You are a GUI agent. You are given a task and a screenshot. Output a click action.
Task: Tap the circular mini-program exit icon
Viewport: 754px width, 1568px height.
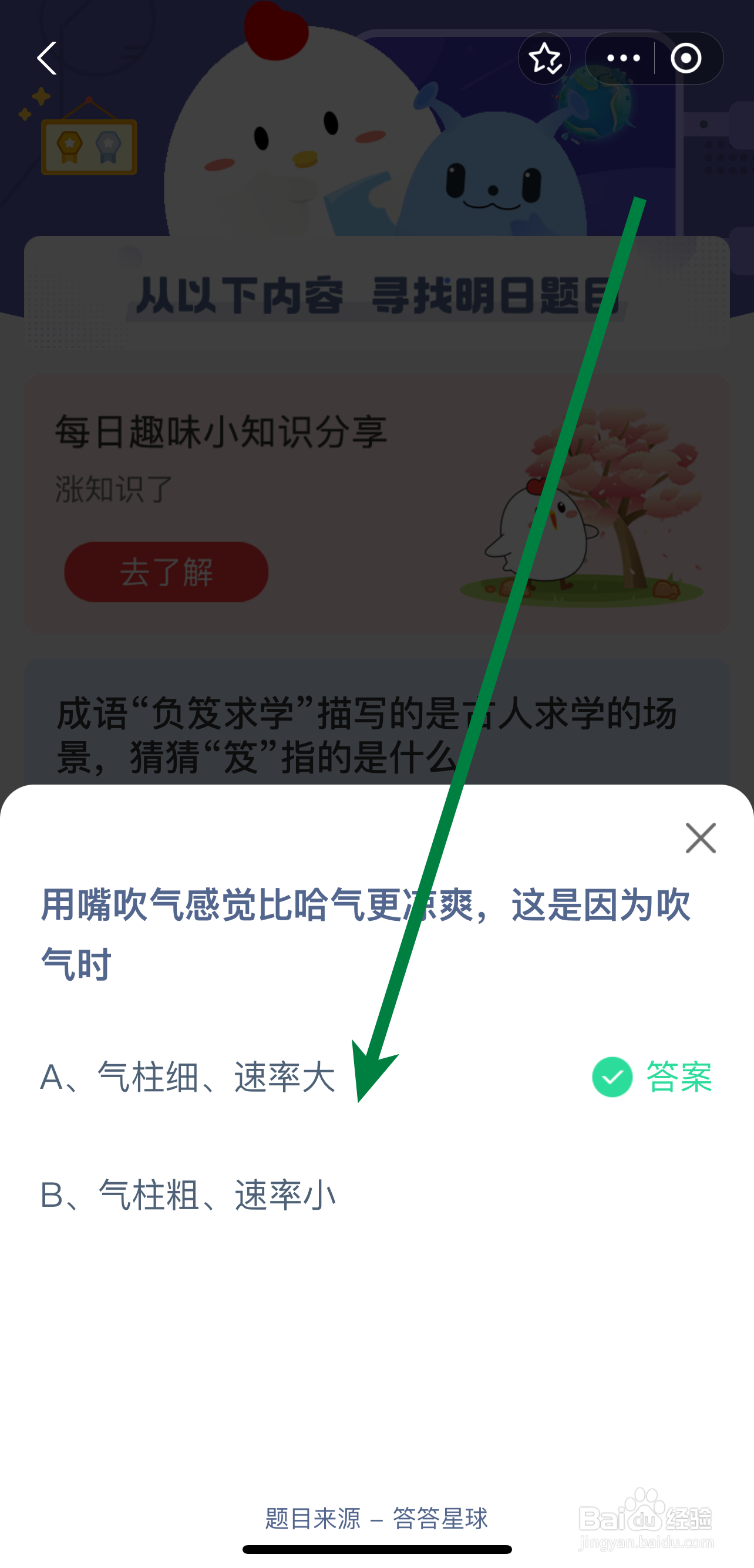(x=687, y=58)
